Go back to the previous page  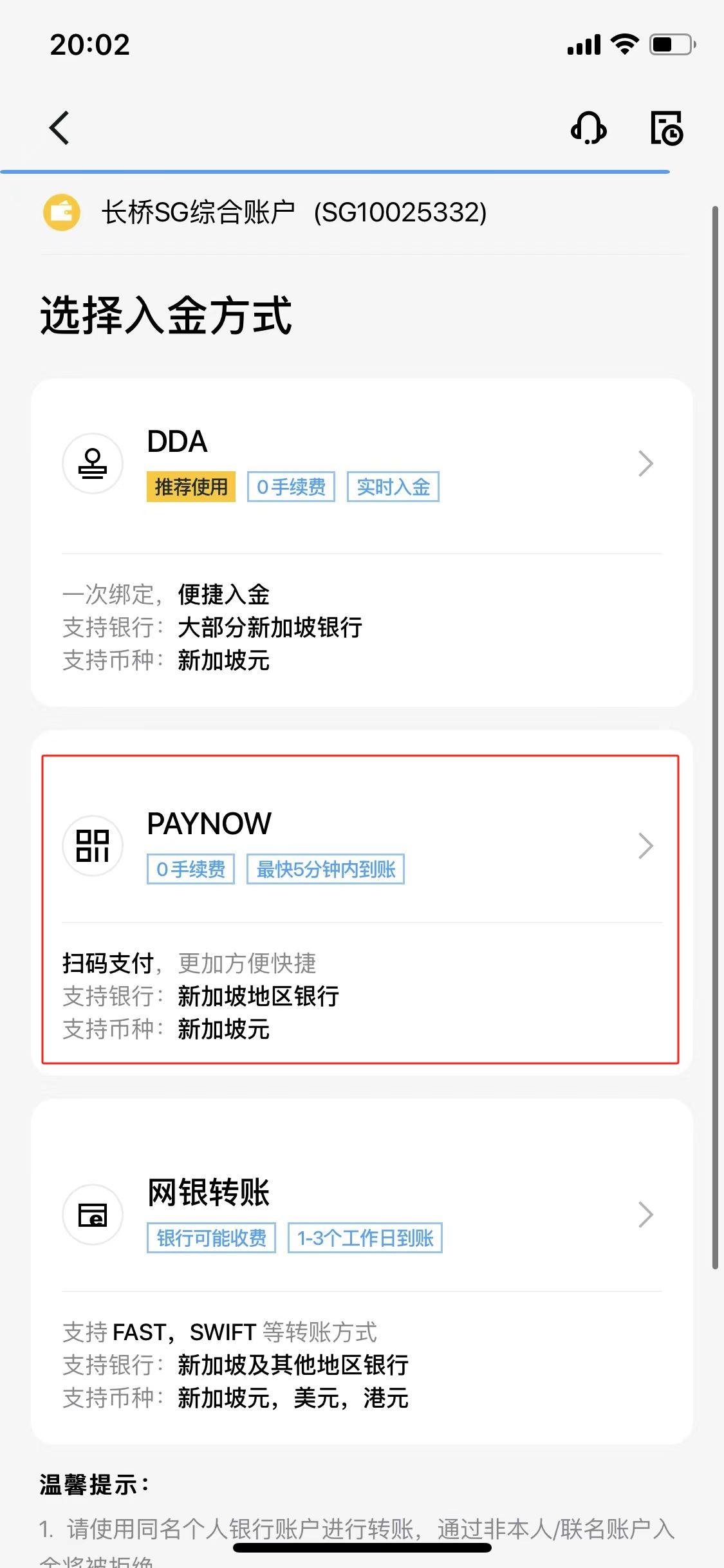point(59,128)
